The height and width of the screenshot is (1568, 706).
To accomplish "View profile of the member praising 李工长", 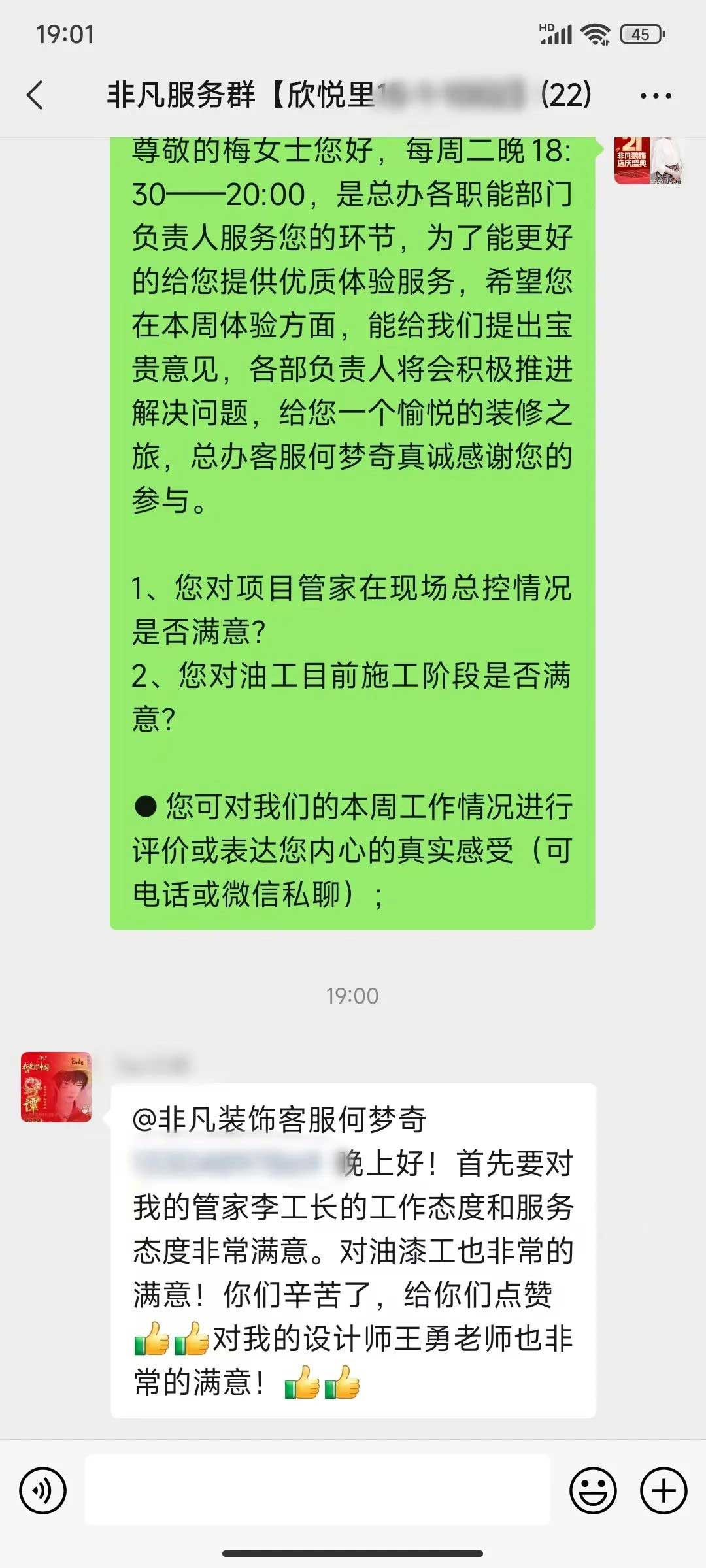I will (56, 1087).
